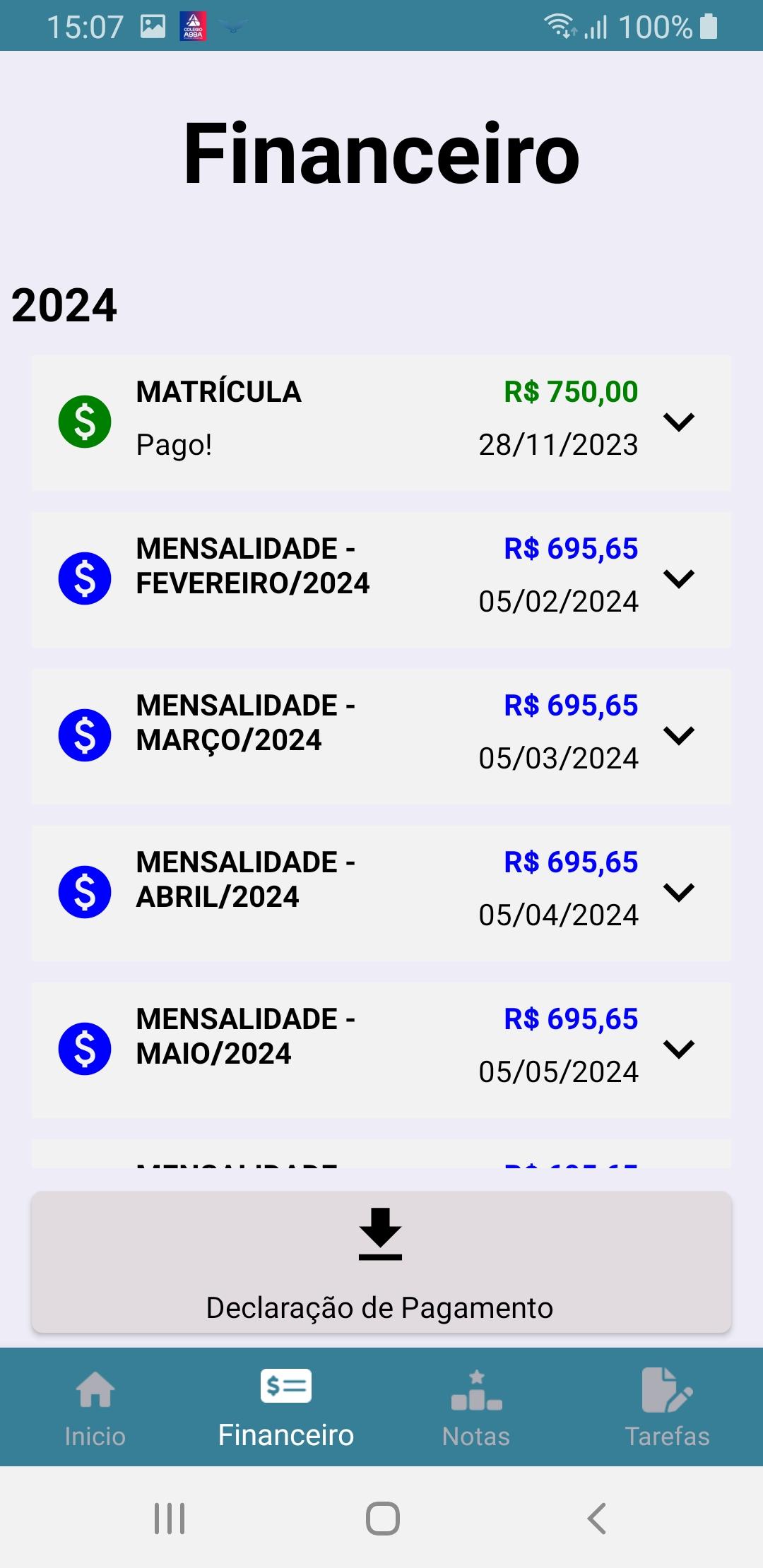Download the Declaração de Pagamento

tap(381, 1262)
